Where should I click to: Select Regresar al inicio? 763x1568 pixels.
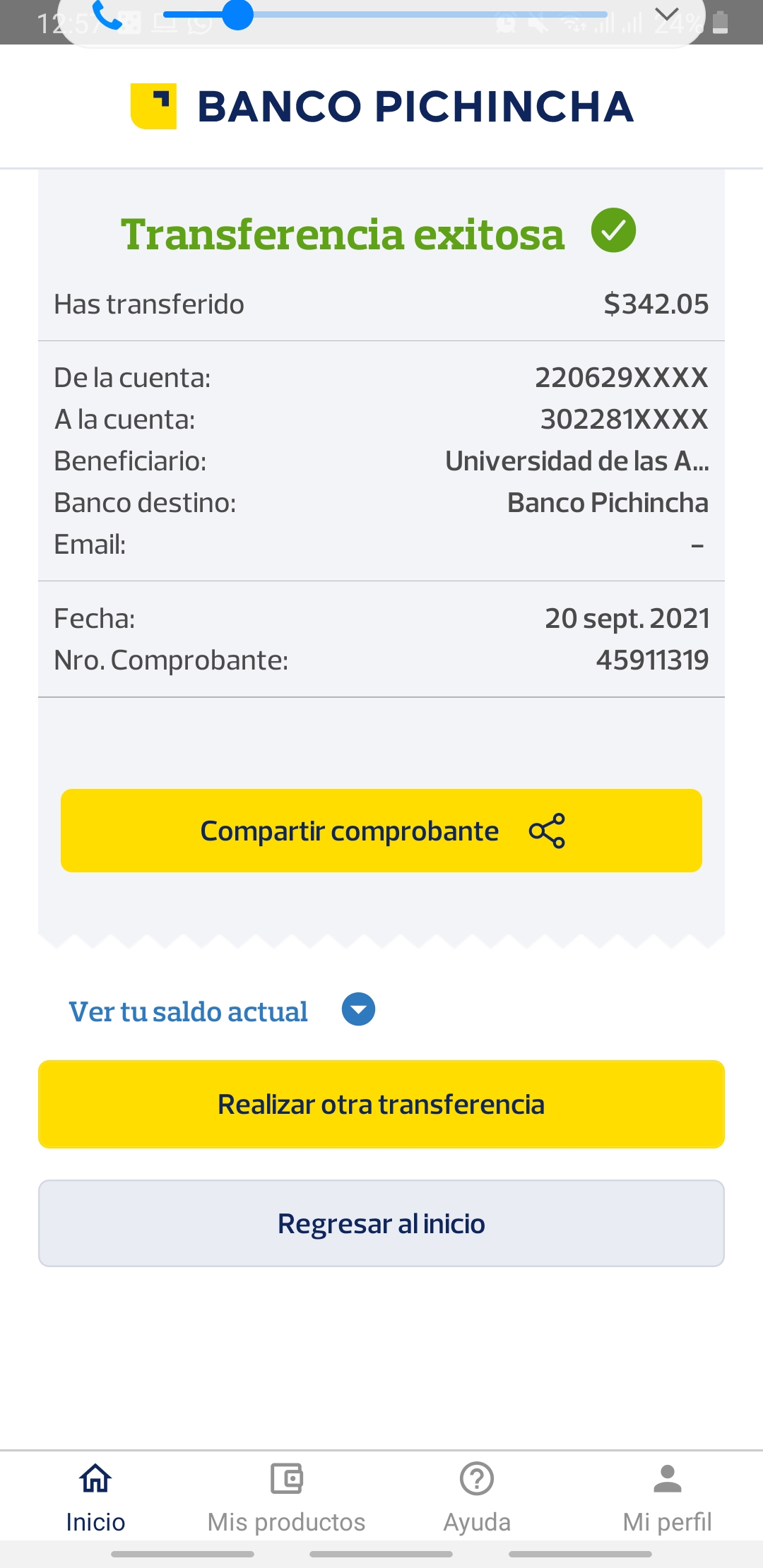click(381, 1223)
